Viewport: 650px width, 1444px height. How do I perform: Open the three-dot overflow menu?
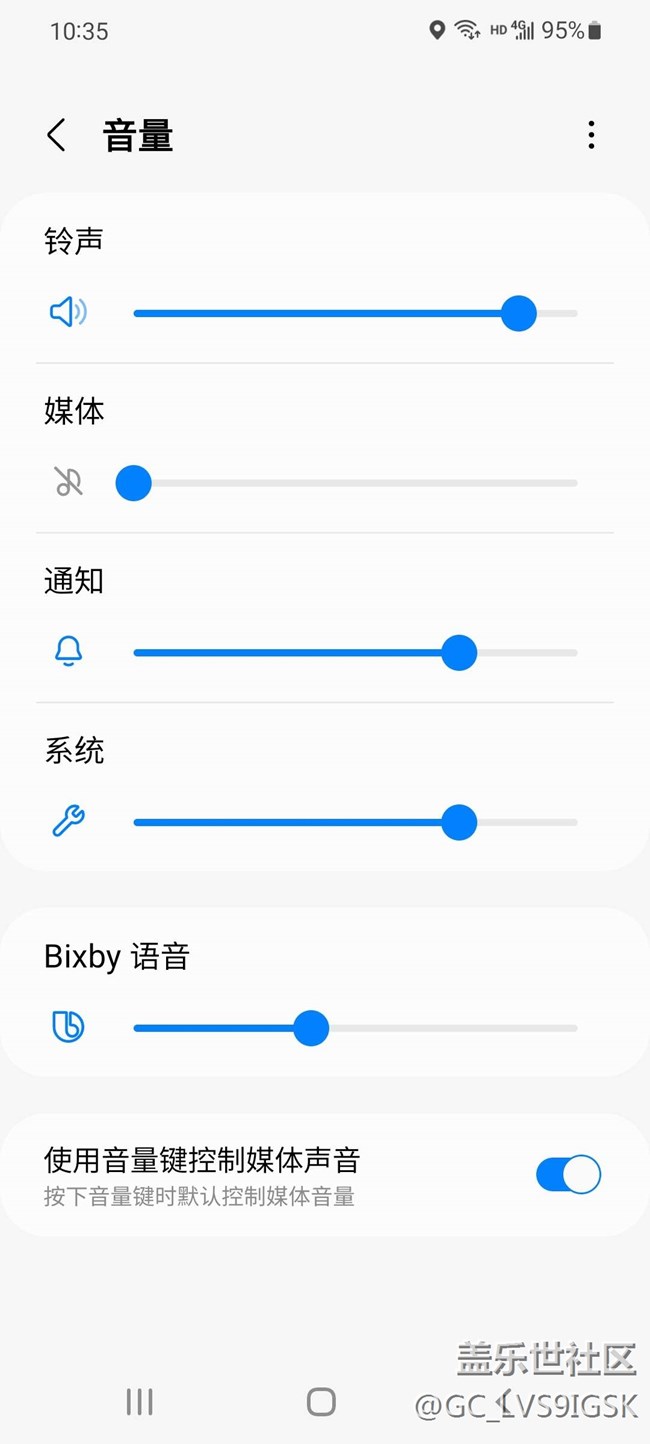coord(591,135)
